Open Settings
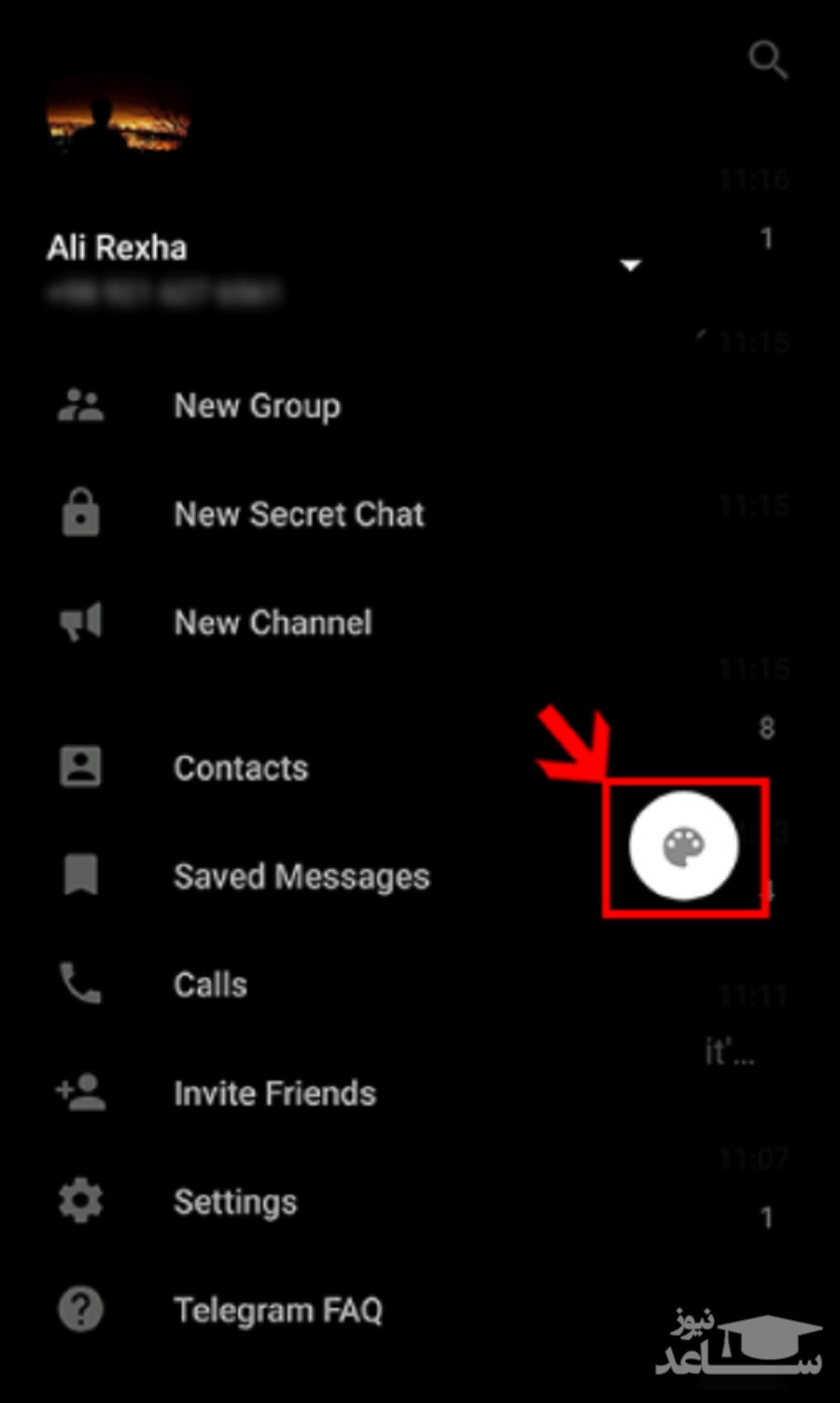 click(x=235, y=1201)
